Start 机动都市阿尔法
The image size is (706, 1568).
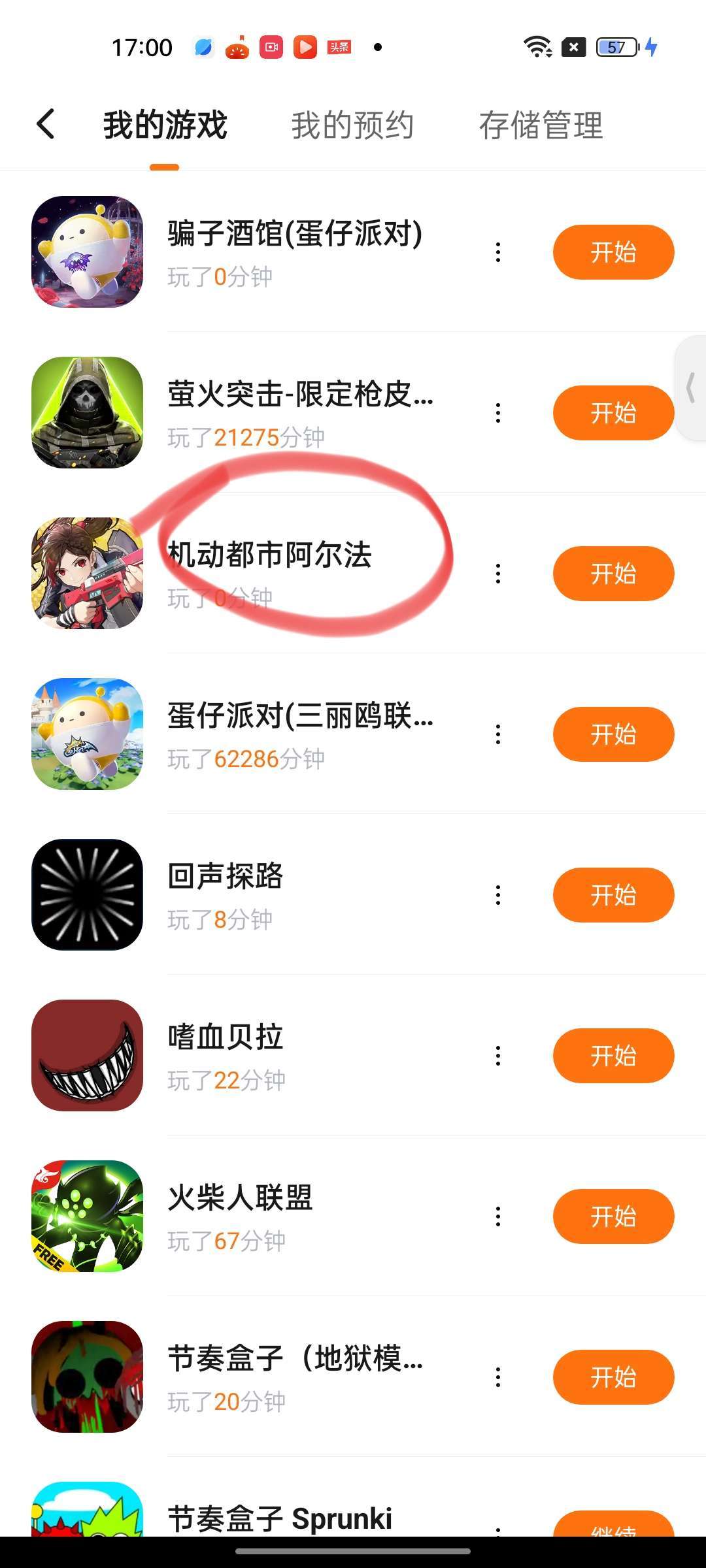click(x=613, y=574)
